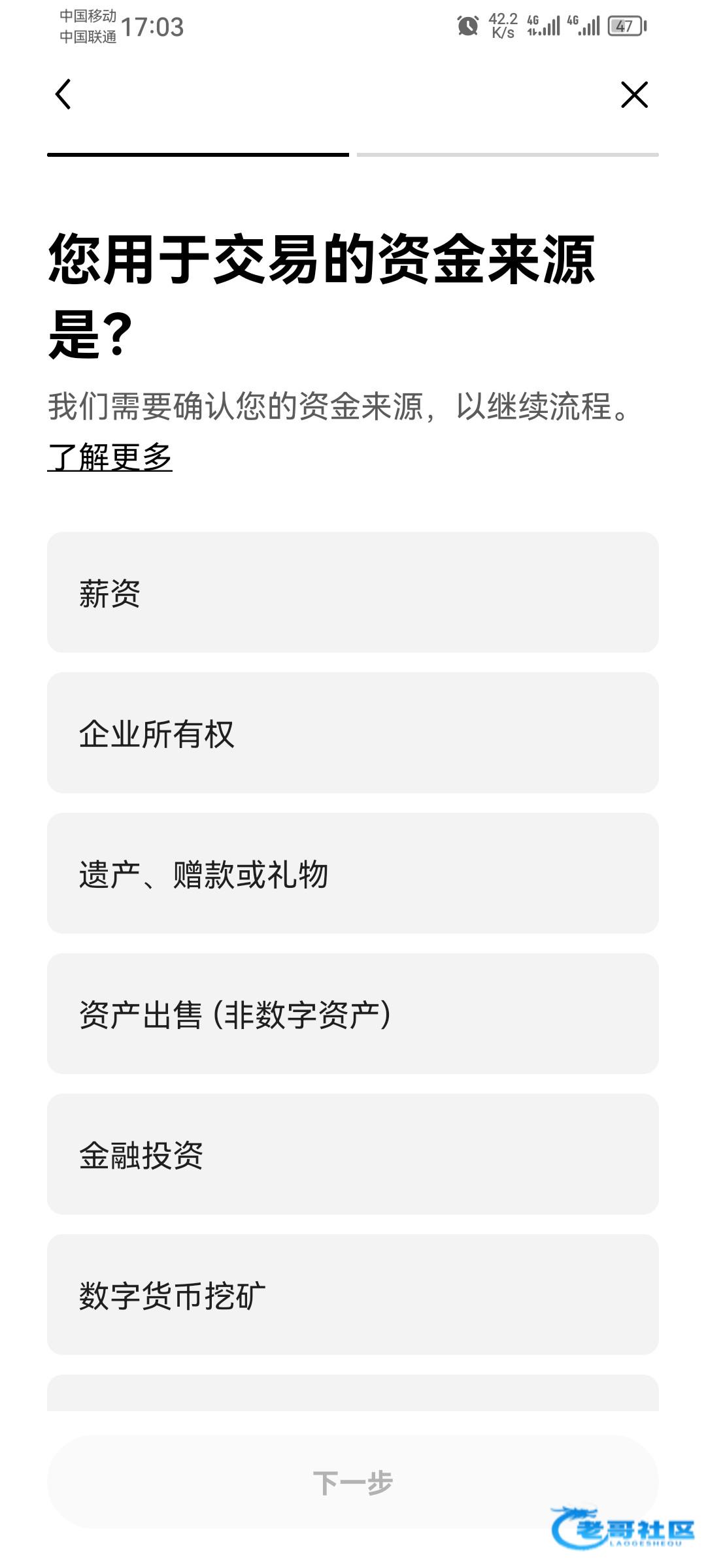Pick 遗产、赠款或礼物 as source
This screenshot has width=706, height=1568.
(x=353, y=874)
